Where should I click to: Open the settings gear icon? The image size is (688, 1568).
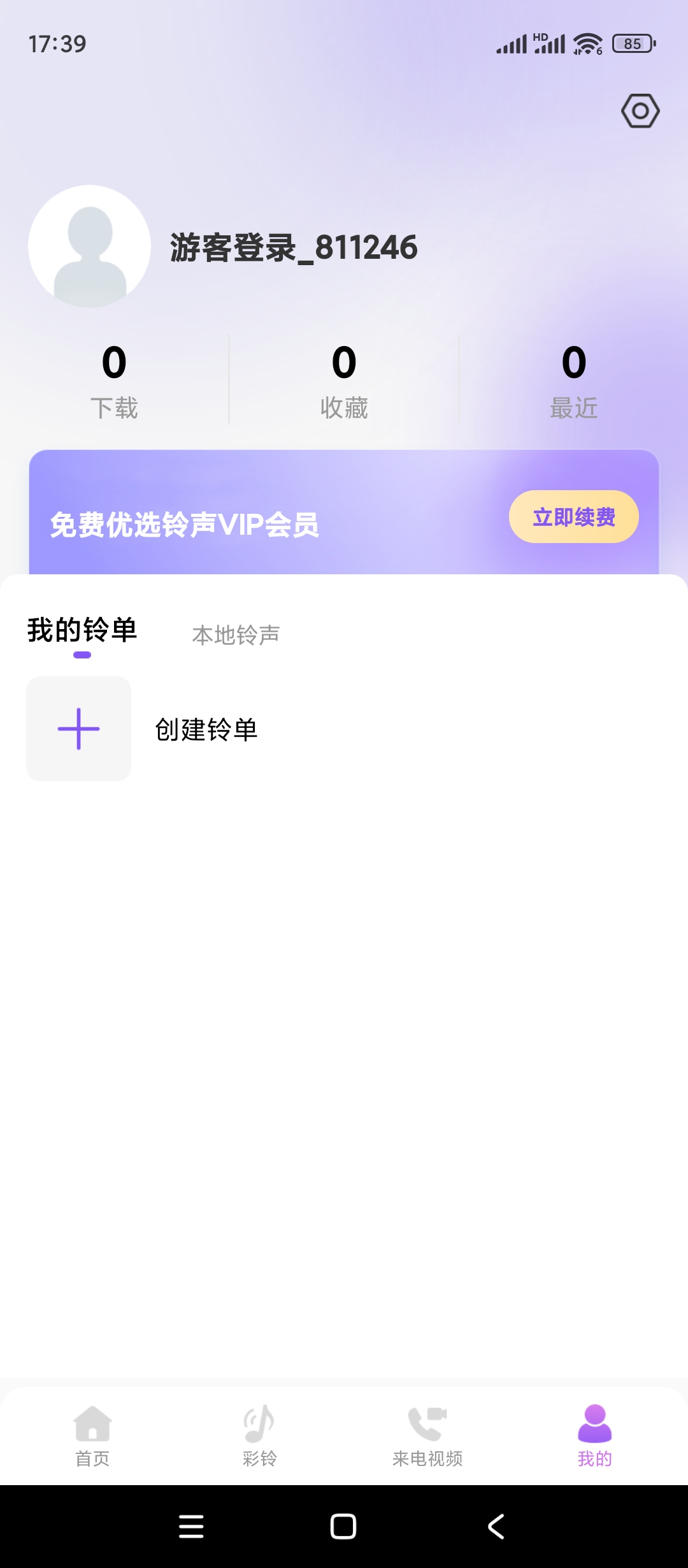coord(640,111)
